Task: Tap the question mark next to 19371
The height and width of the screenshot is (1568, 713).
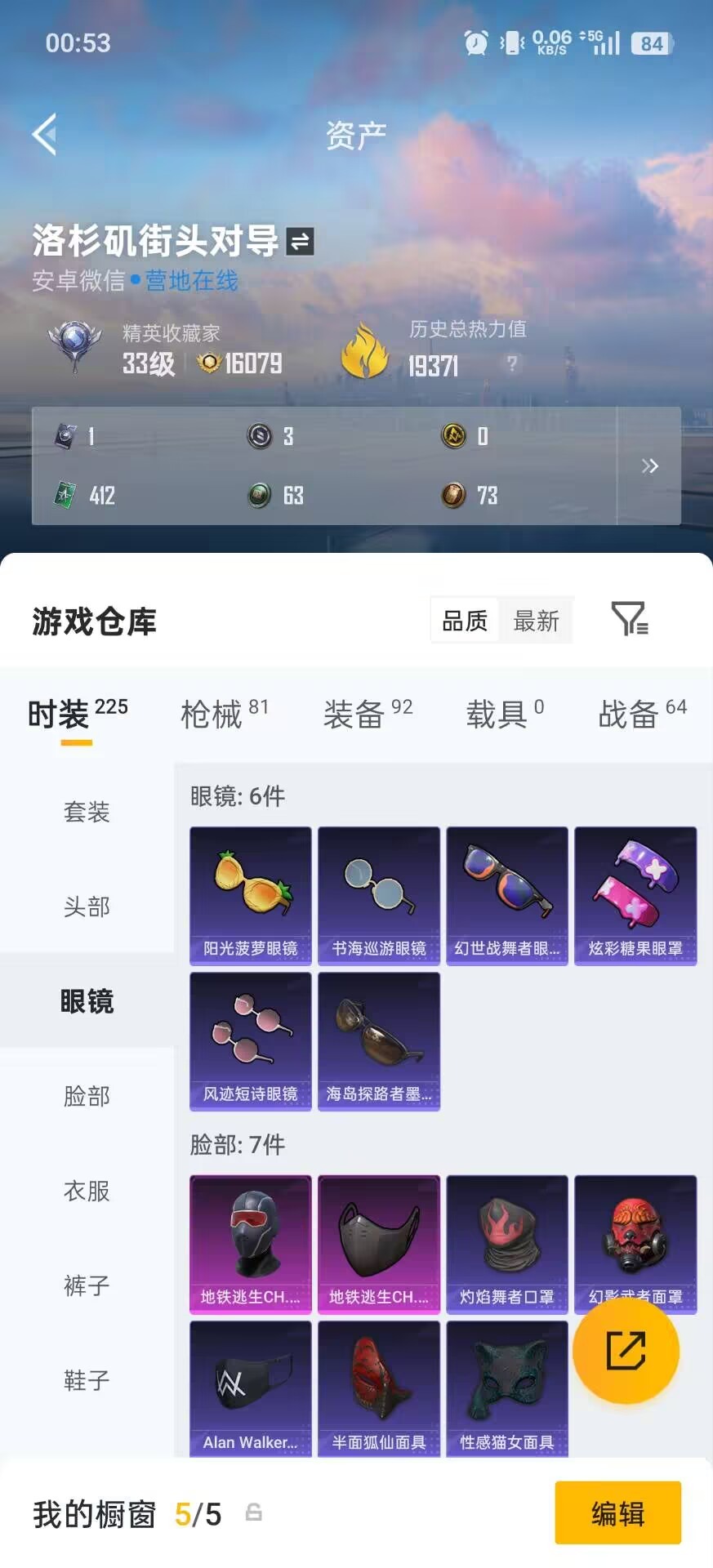Action: [x=511, y=365]
